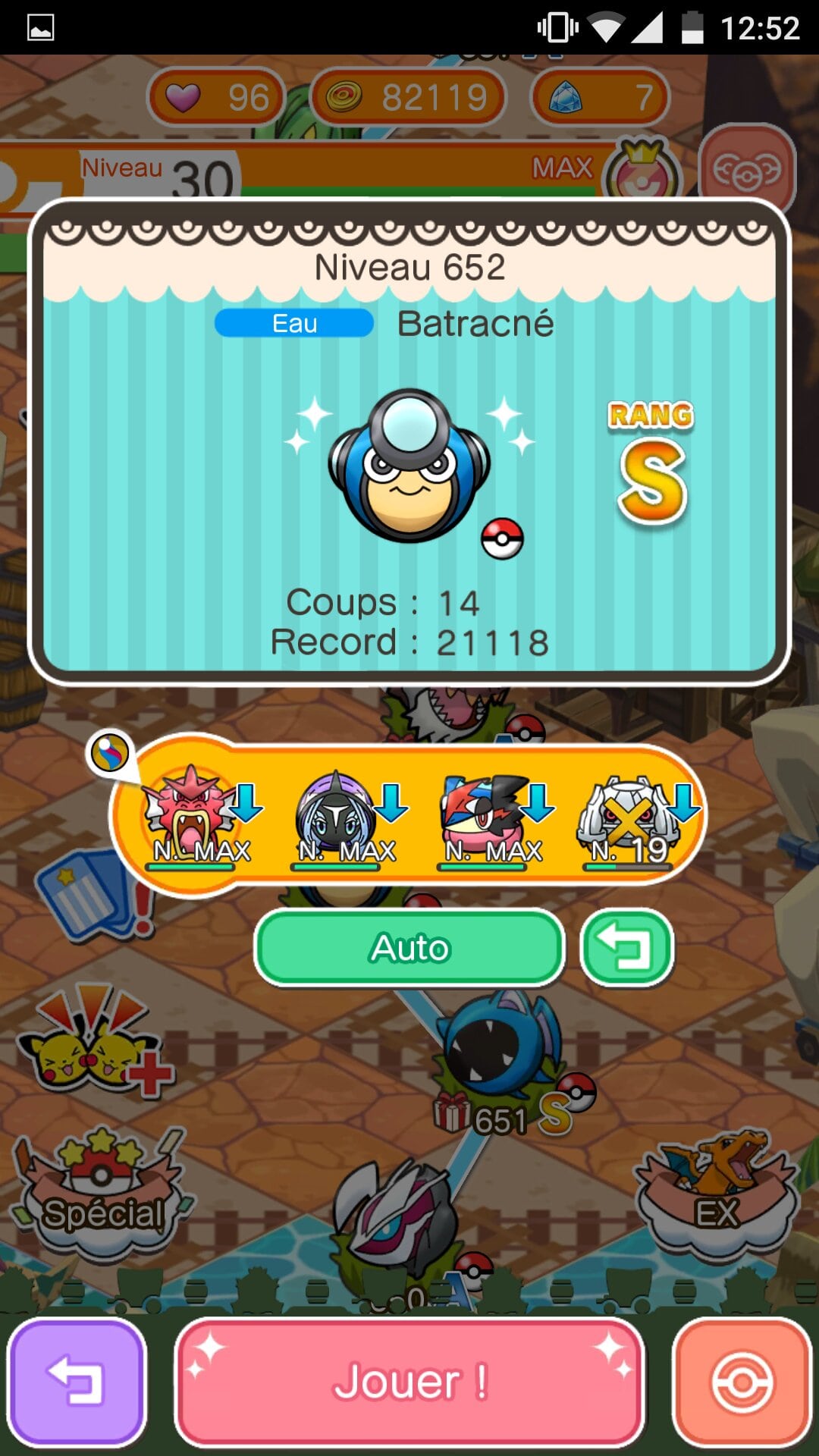
Task: Tap the green undo arrow beside Auto
Action: 626,948
